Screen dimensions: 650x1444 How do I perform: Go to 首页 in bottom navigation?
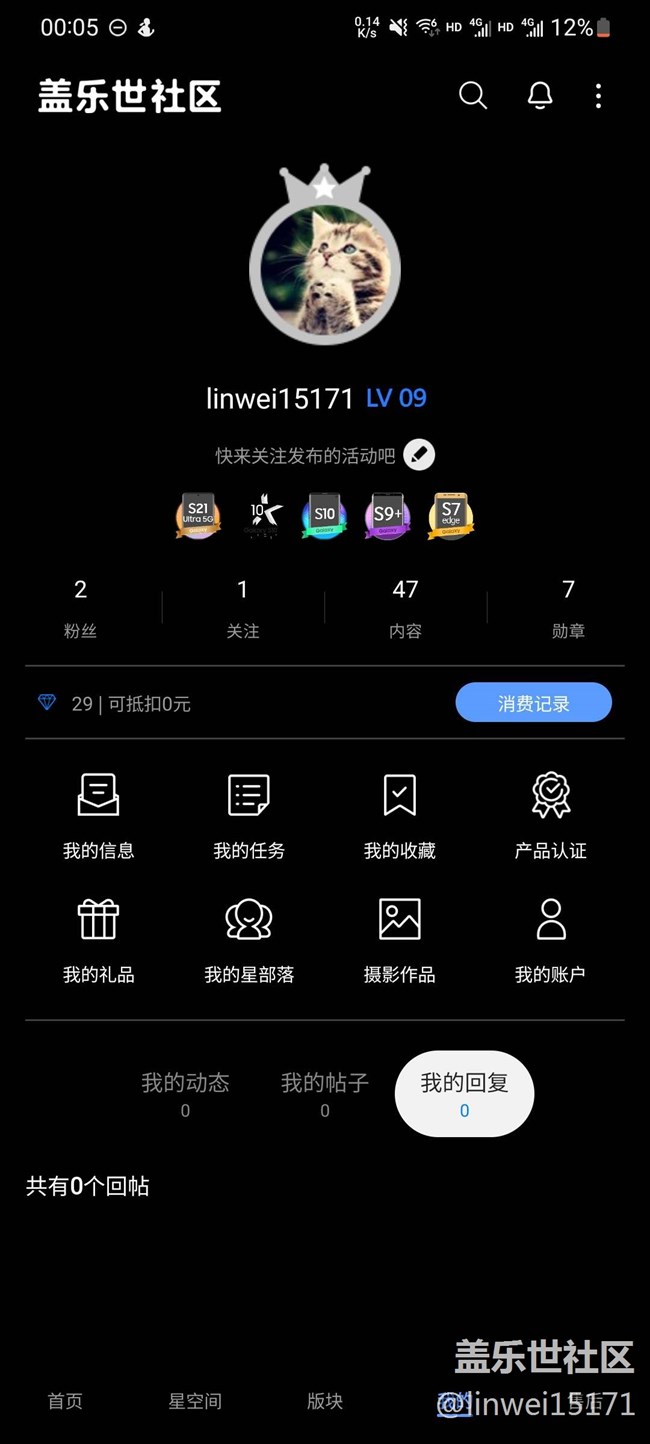pos(65,1401)
